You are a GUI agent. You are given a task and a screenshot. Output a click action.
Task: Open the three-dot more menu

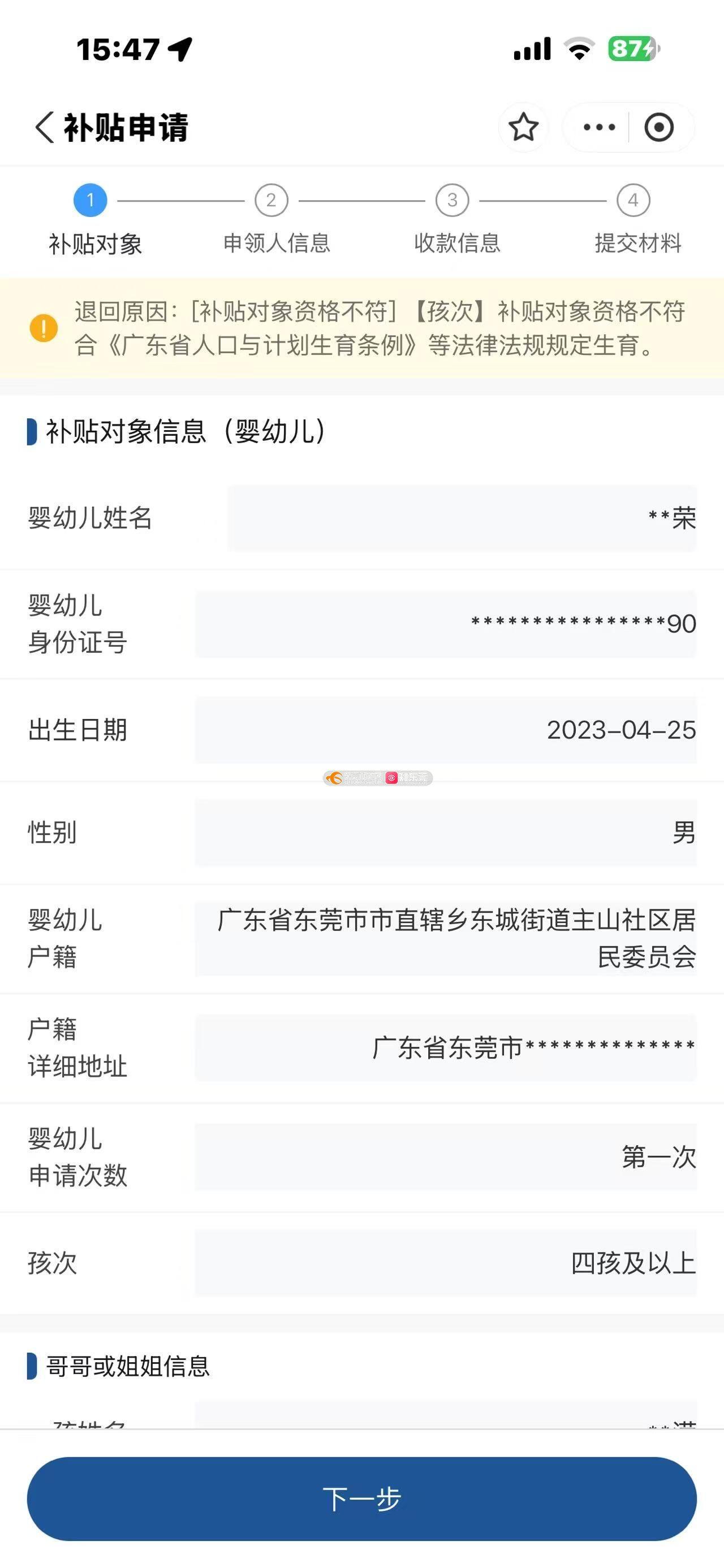click(599, 128)
